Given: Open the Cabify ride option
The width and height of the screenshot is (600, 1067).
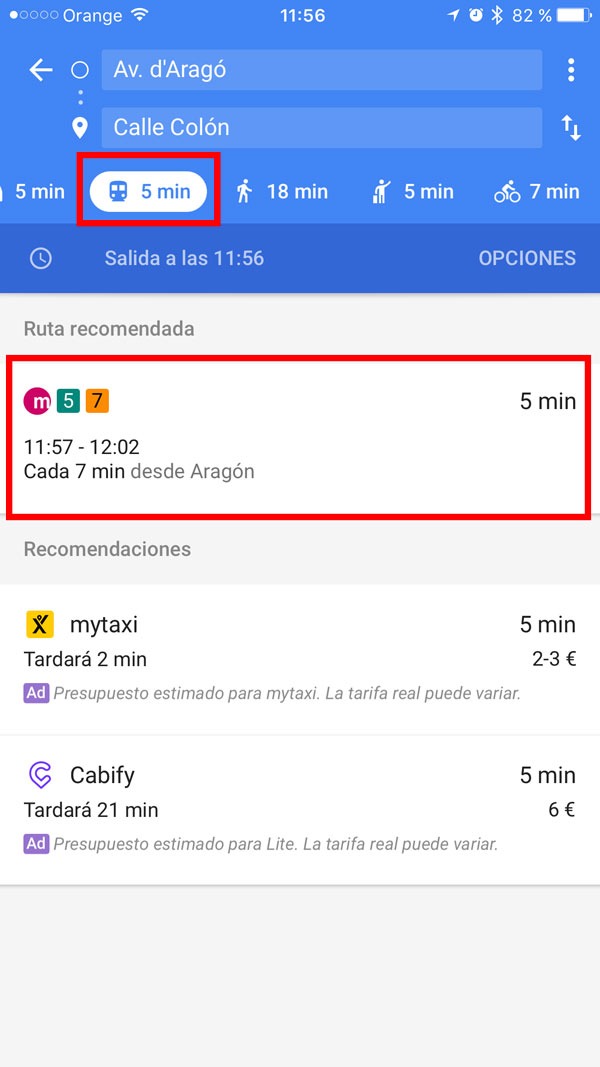Looking at the screenshot, I should point(299,809).
